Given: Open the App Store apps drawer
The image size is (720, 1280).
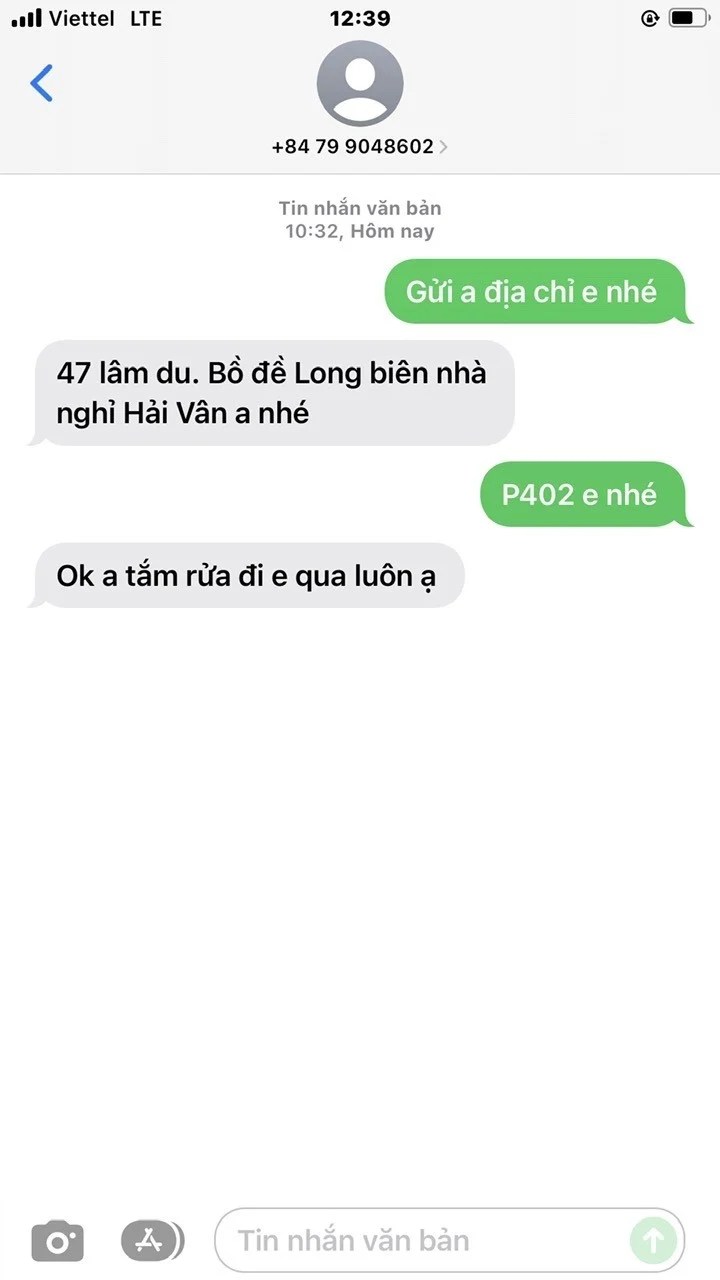Looking at the screenshot, I should 152,1241.
